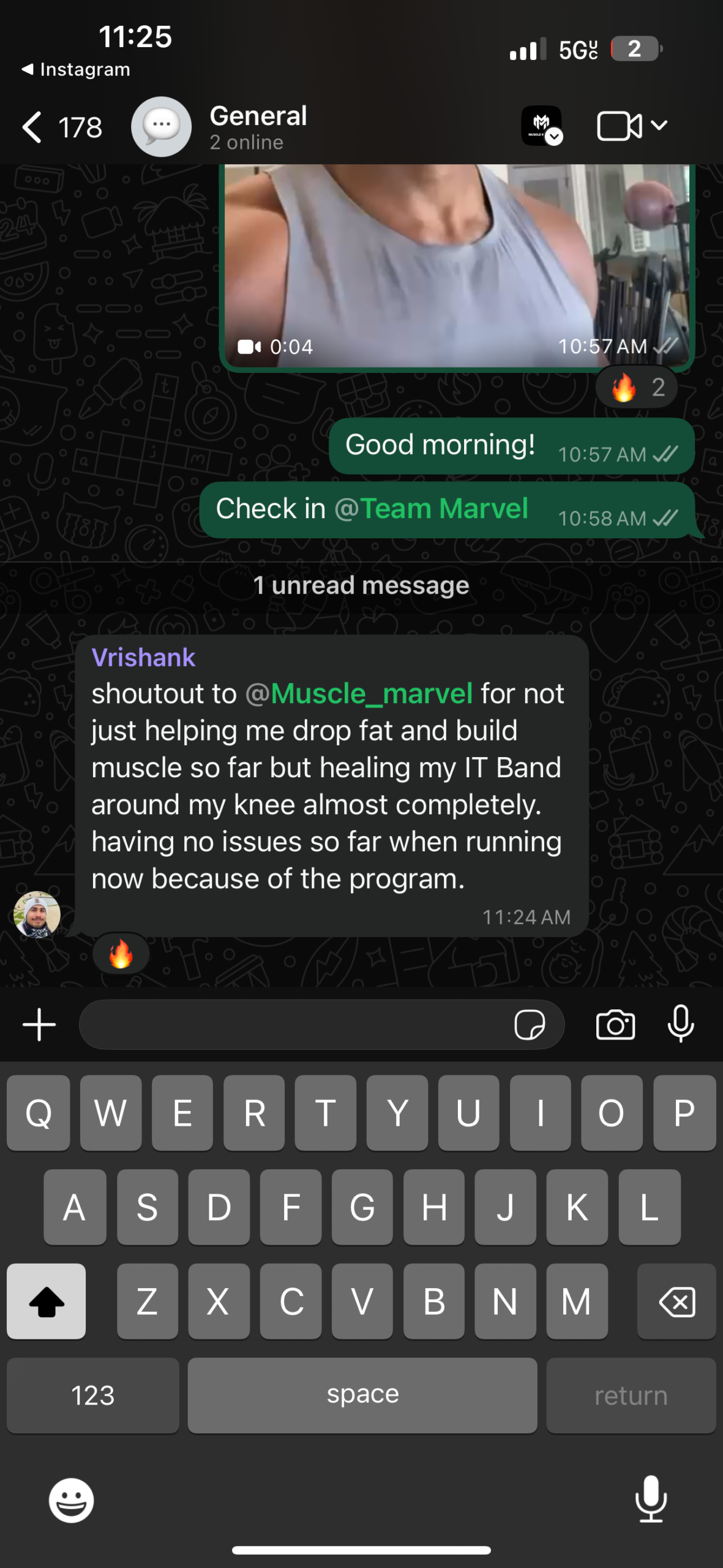Open the General group info
723x1568 pixels.
258,126
